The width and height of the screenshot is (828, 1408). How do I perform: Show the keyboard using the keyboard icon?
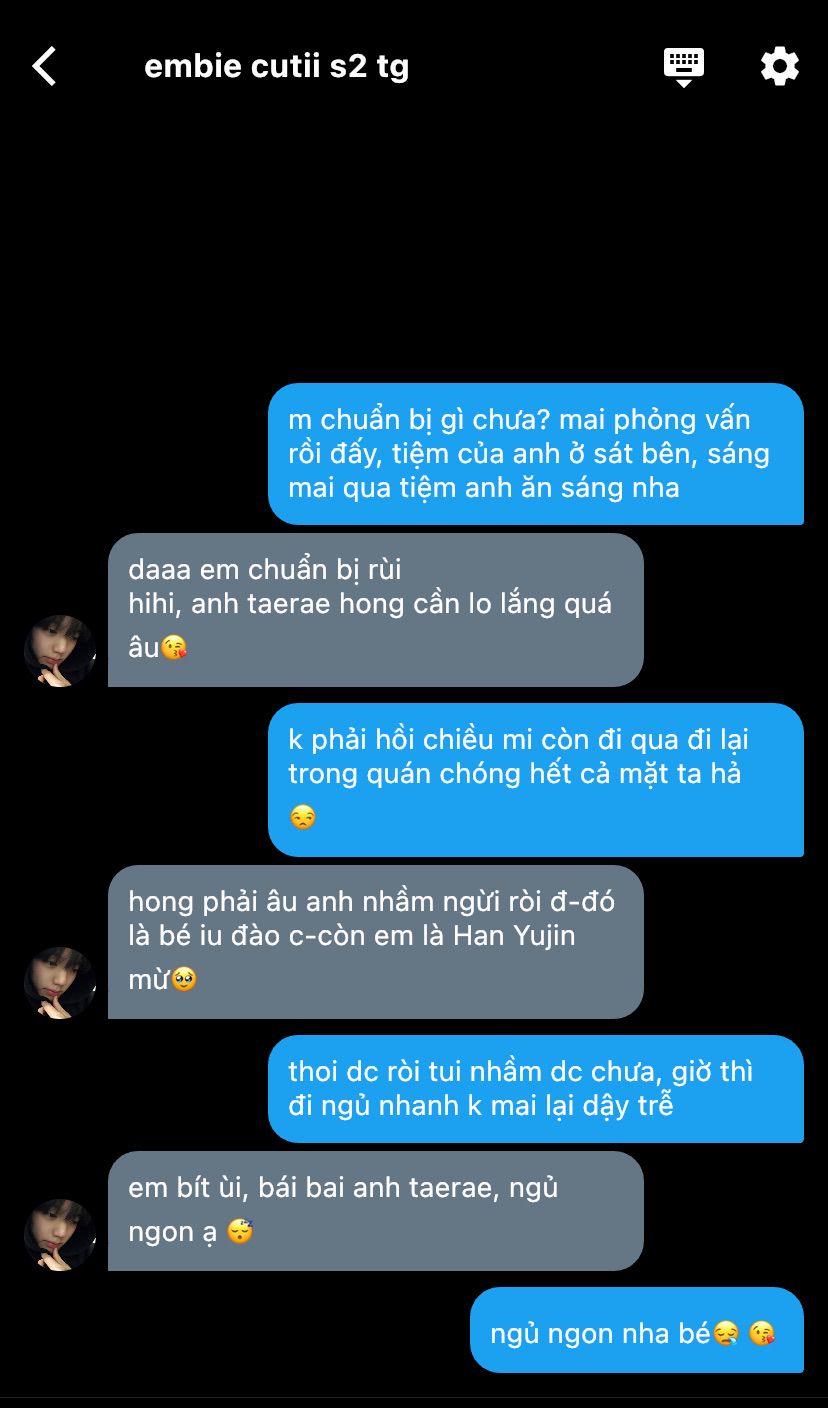tap(684, 66)
